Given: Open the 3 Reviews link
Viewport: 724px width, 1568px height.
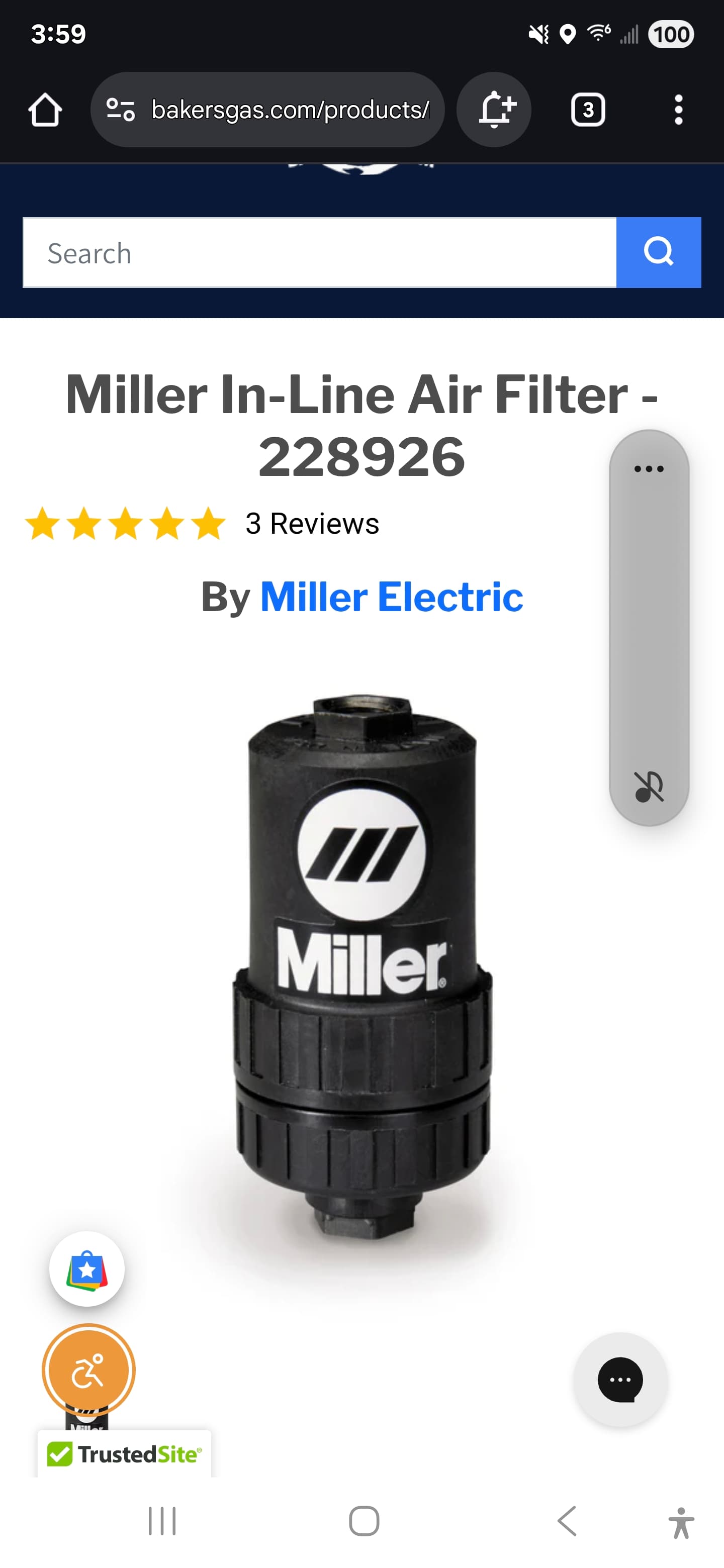Looking at the screenshot, I should click(312, 524).
